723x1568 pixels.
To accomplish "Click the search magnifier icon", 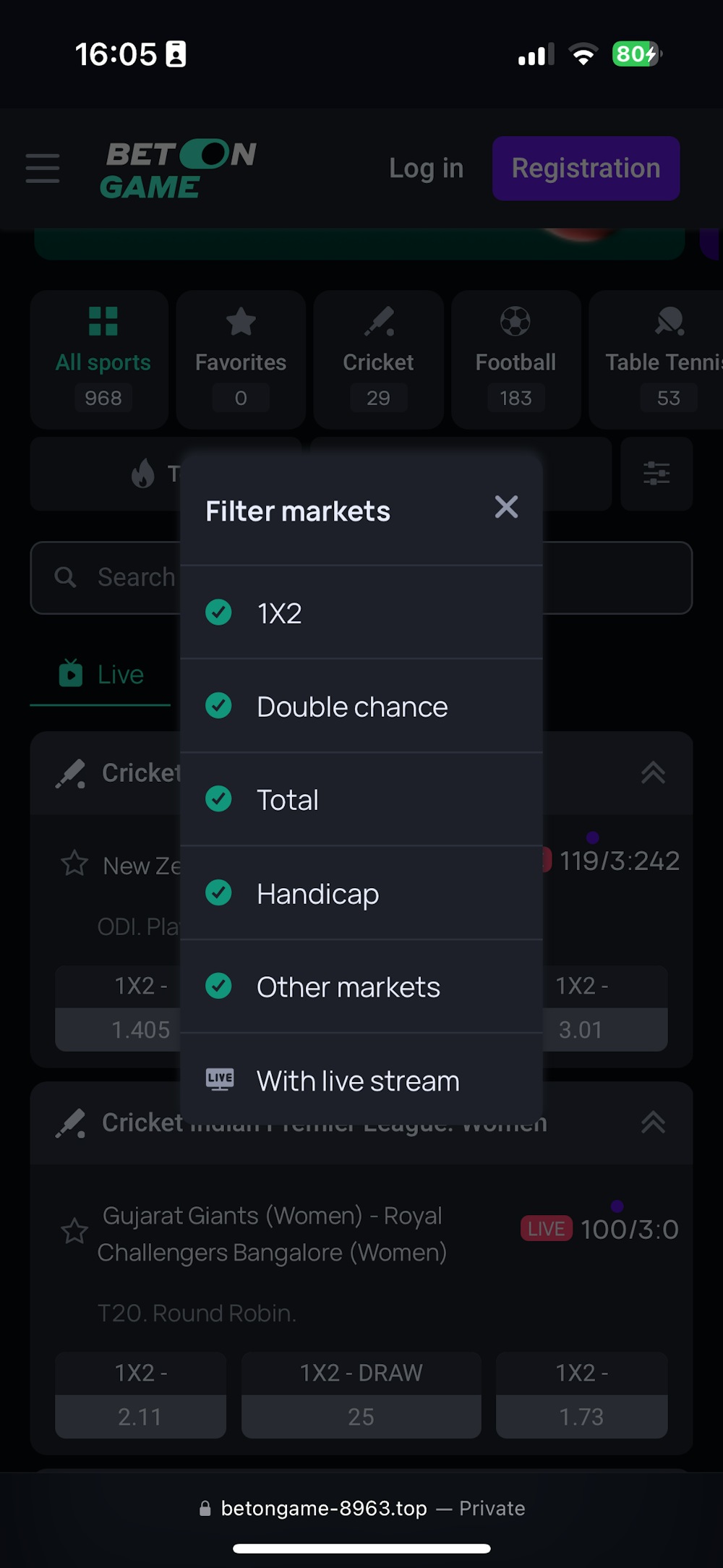I will pyautogui.click(x=65, y=576).
